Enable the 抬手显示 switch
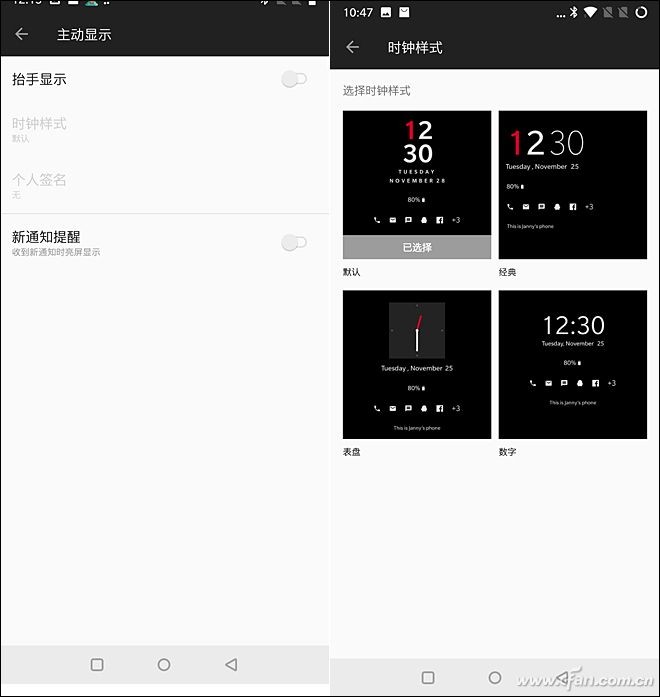660x697 pixels. pos(293,79)
